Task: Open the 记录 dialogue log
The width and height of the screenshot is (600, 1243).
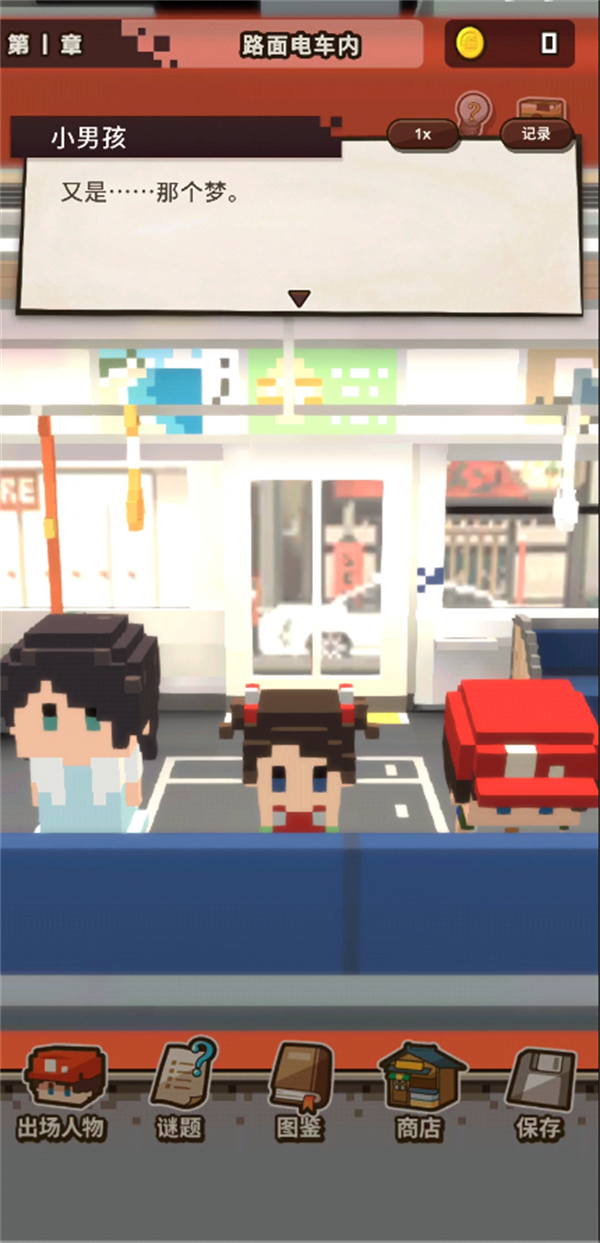Action: [536, 134]
